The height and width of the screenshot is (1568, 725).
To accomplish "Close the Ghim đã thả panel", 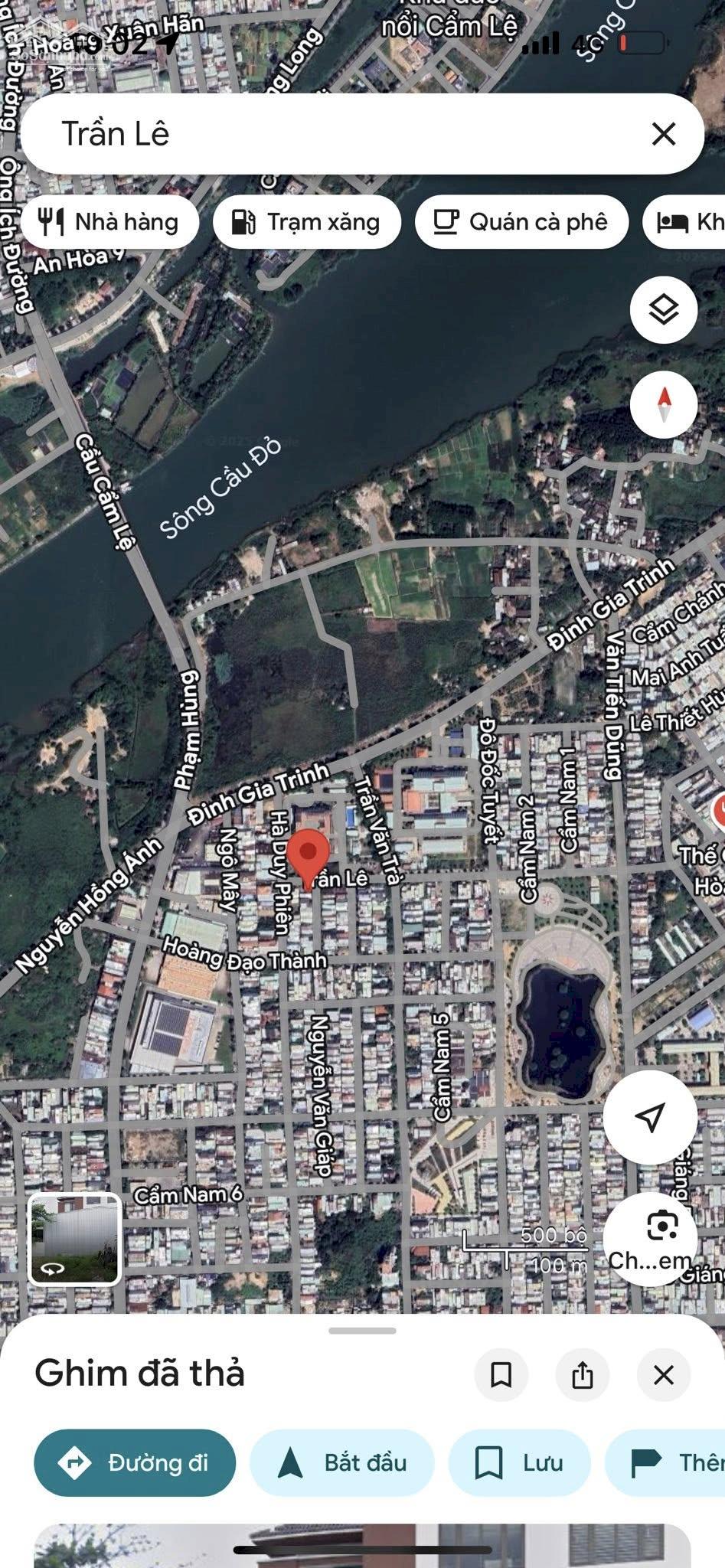I will point(663,1374).
